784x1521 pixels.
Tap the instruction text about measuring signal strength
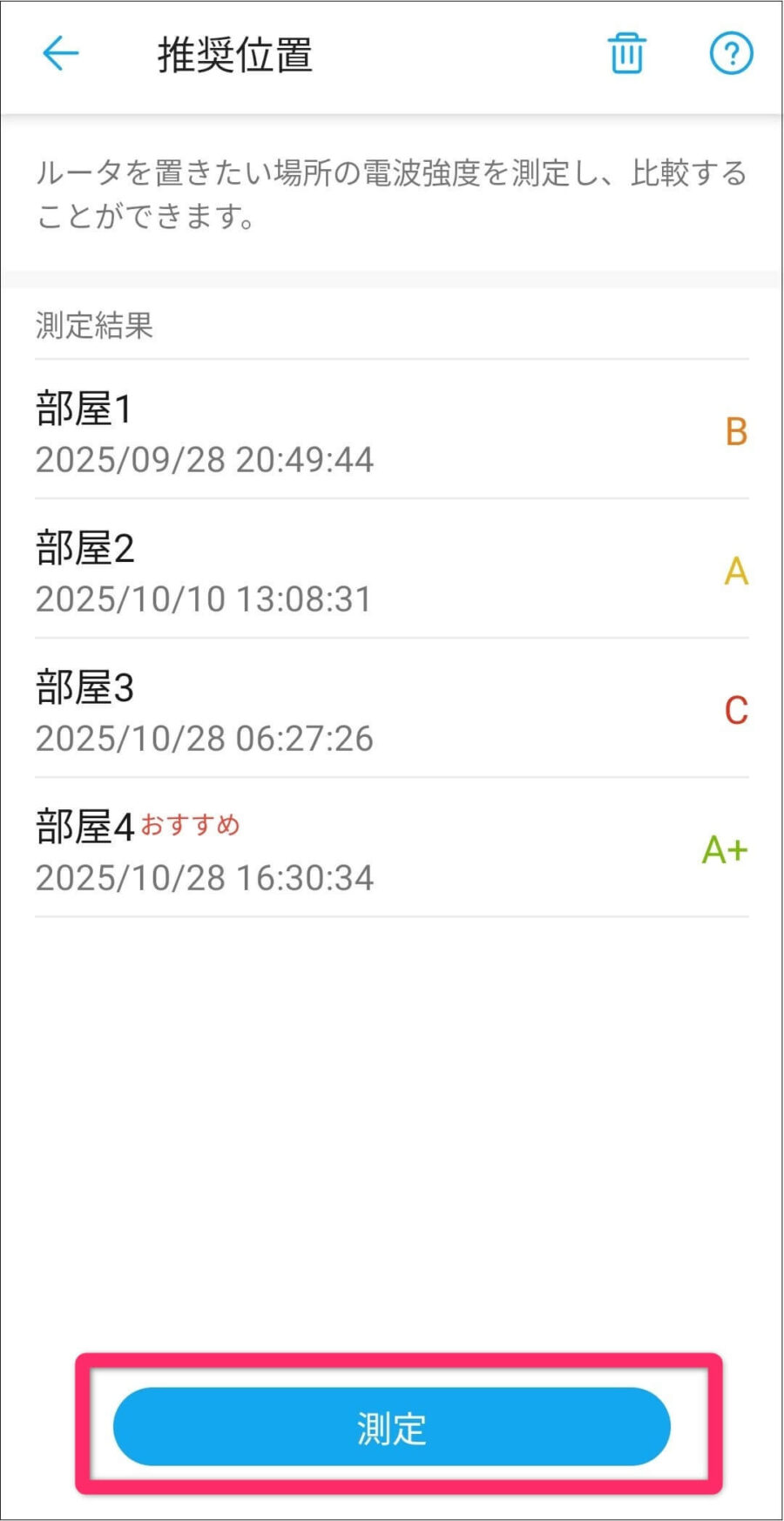coord(390,194)
